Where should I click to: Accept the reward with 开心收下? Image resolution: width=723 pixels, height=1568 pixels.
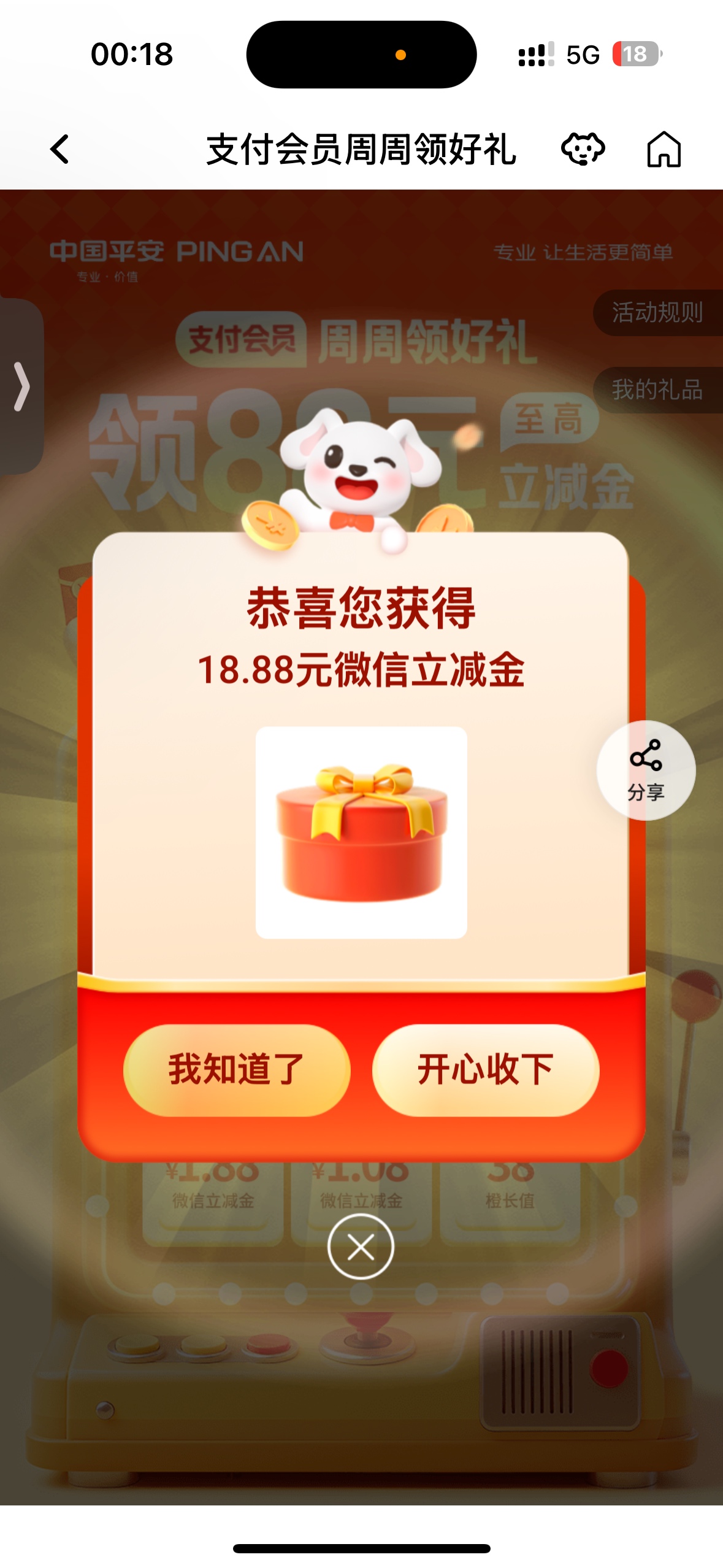[486, 1070]
